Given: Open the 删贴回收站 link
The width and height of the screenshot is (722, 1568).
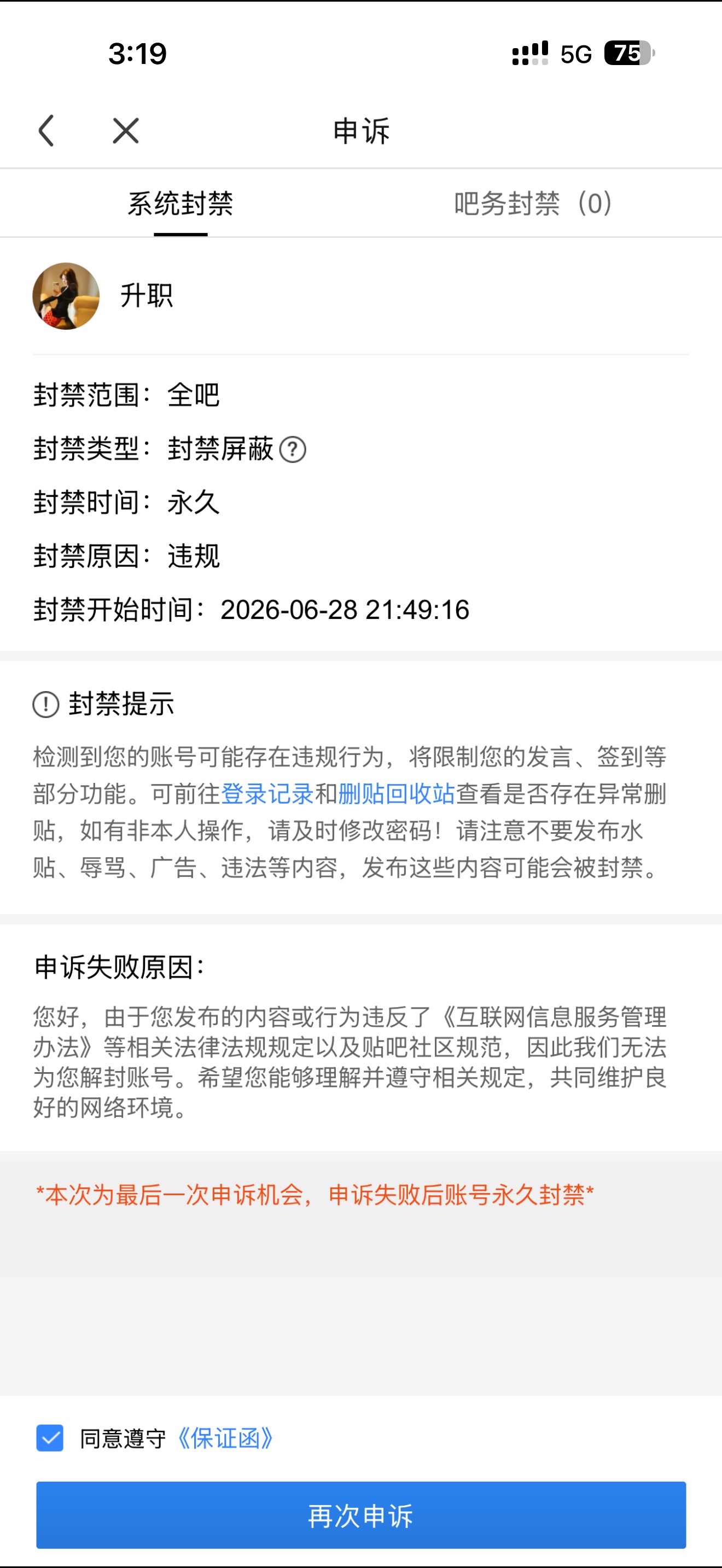Looking at the screenshot, I should 397,794.
